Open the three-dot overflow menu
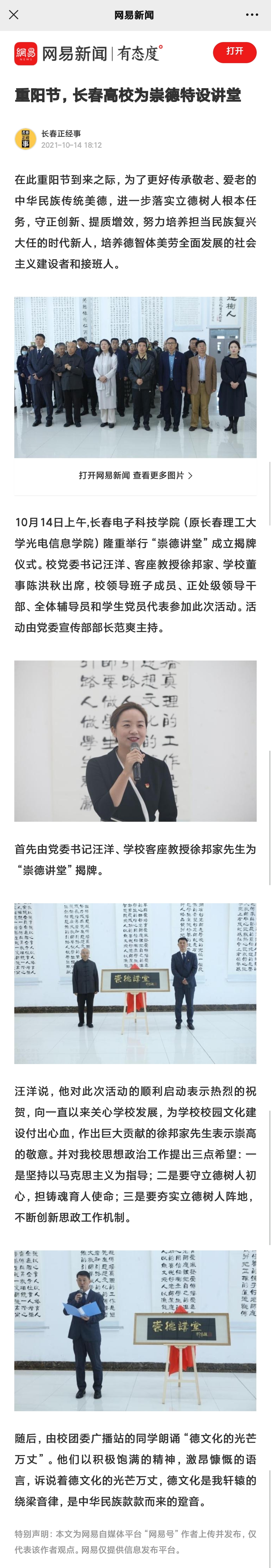 [x=251, y=15]
